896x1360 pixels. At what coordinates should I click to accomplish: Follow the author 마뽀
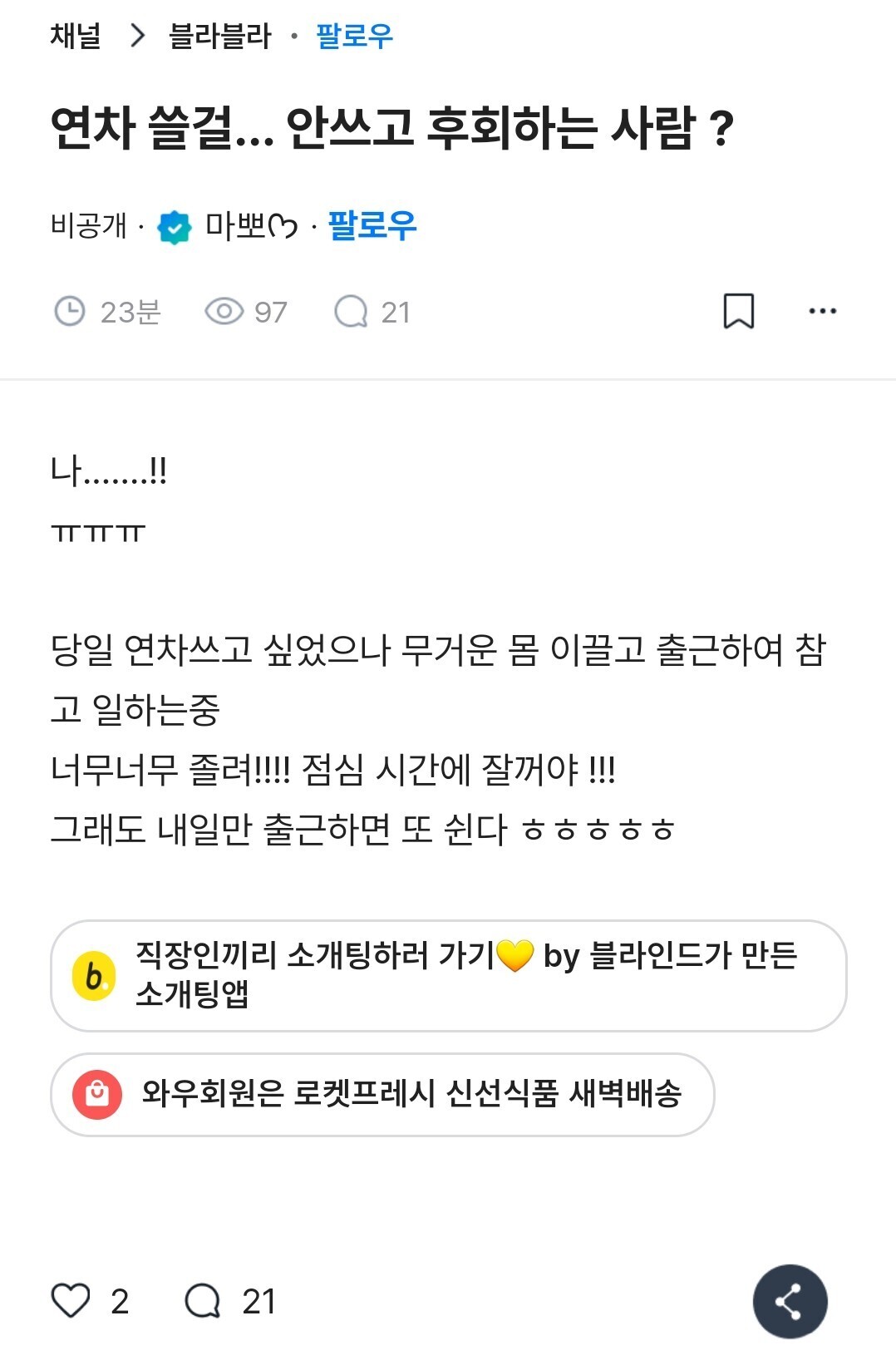[x=372, y=225]
